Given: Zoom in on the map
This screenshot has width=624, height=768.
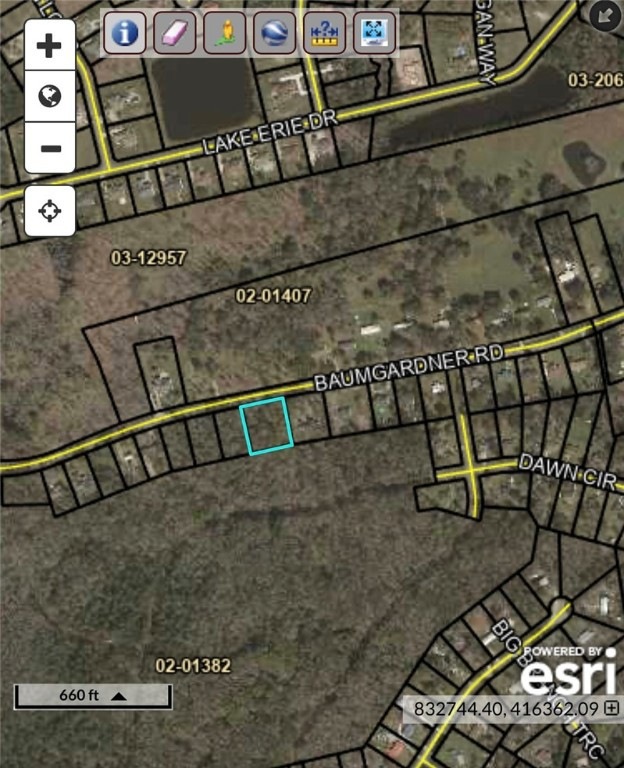Looking at the screenshot, I should point(50,46).
